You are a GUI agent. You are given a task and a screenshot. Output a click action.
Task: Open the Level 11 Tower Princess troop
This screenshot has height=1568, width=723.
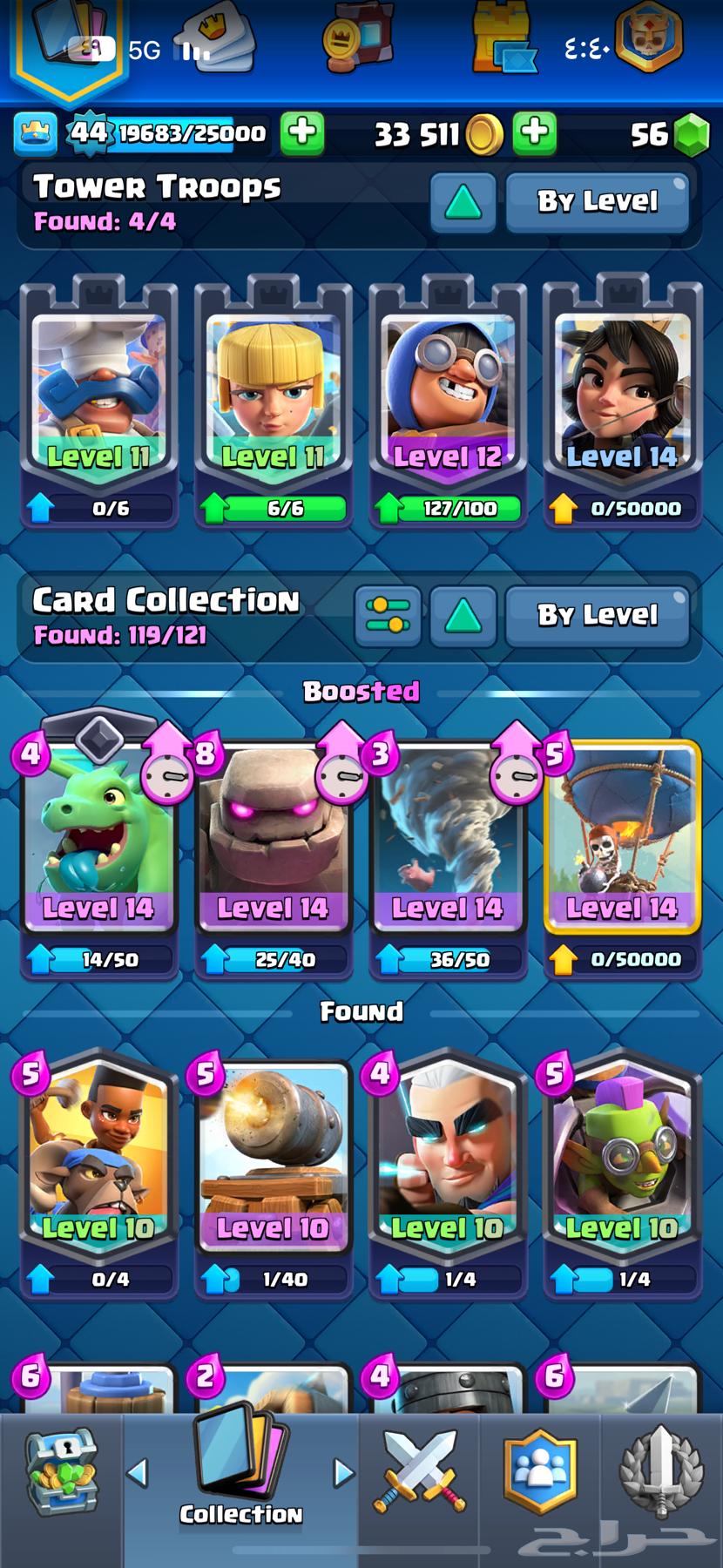pyautogui.click(x=273, y=401)
